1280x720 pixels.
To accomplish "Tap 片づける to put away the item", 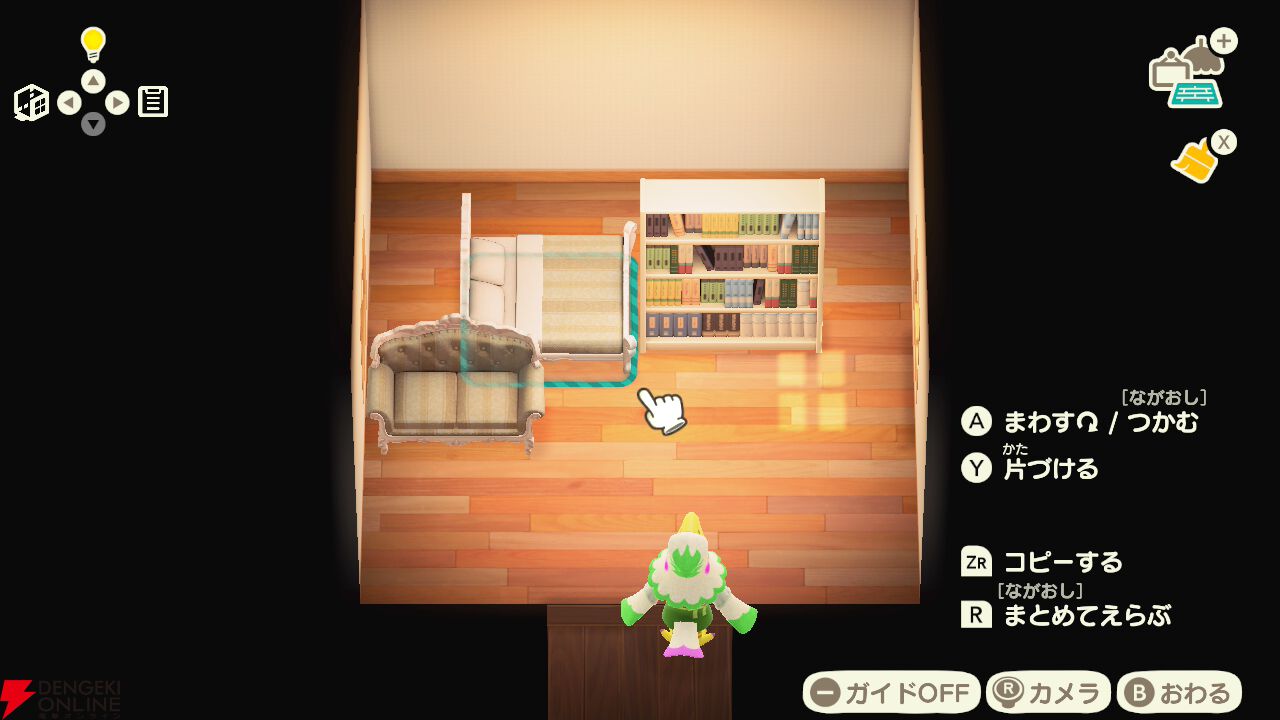I will coord(1050,468).
